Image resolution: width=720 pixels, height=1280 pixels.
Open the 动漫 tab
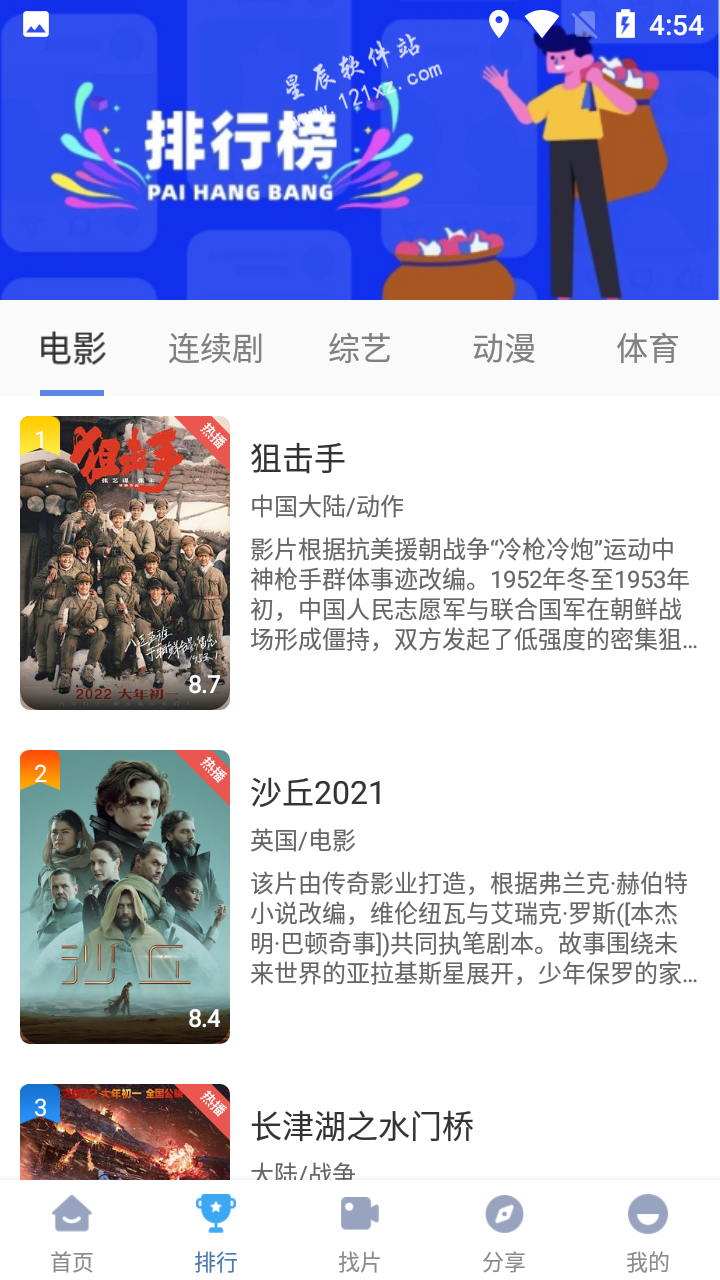(503, 349)
